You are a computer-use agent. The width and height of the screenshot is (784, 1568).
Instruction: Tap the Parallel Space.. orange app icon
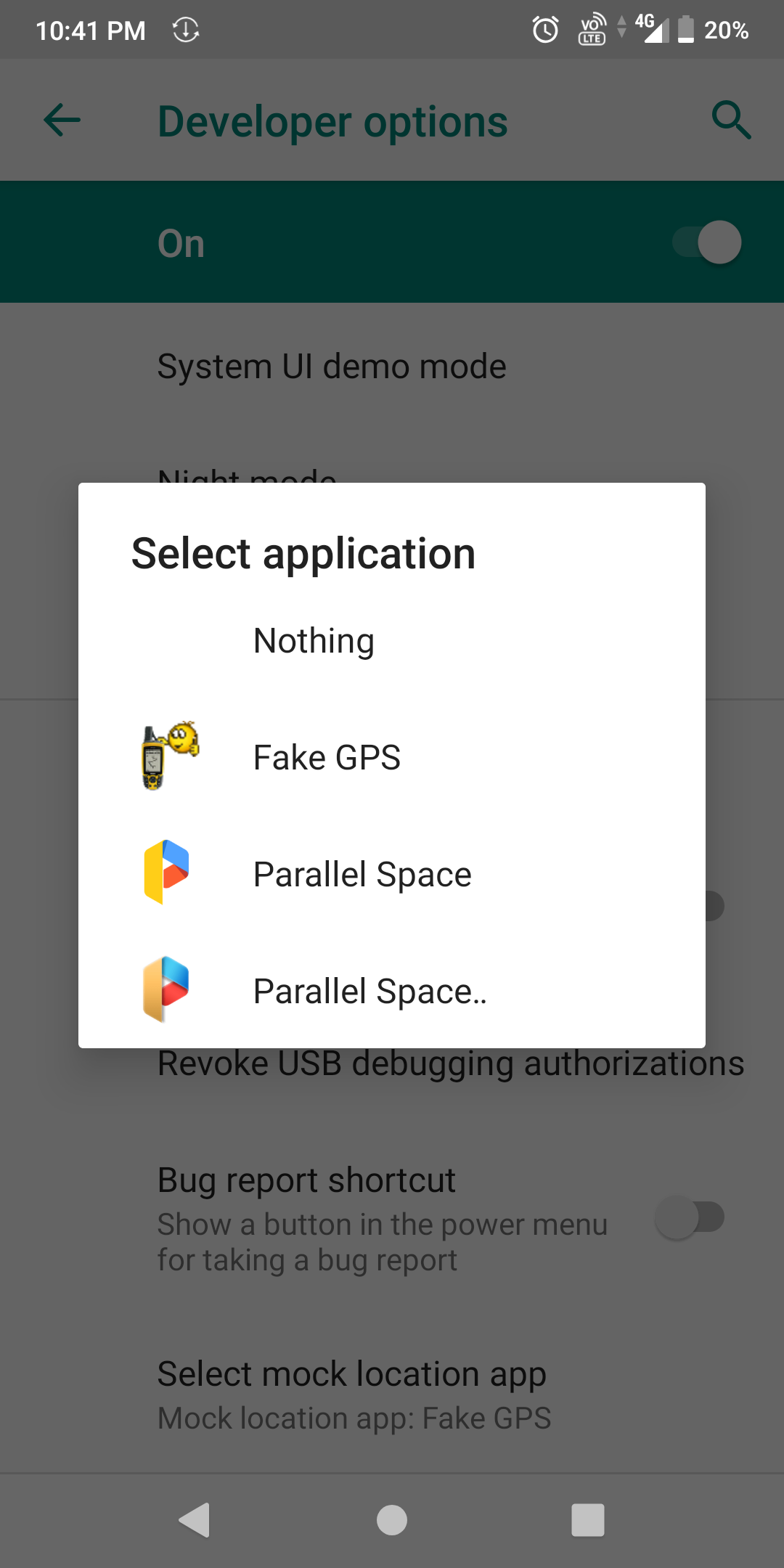(x=168, y=989)
